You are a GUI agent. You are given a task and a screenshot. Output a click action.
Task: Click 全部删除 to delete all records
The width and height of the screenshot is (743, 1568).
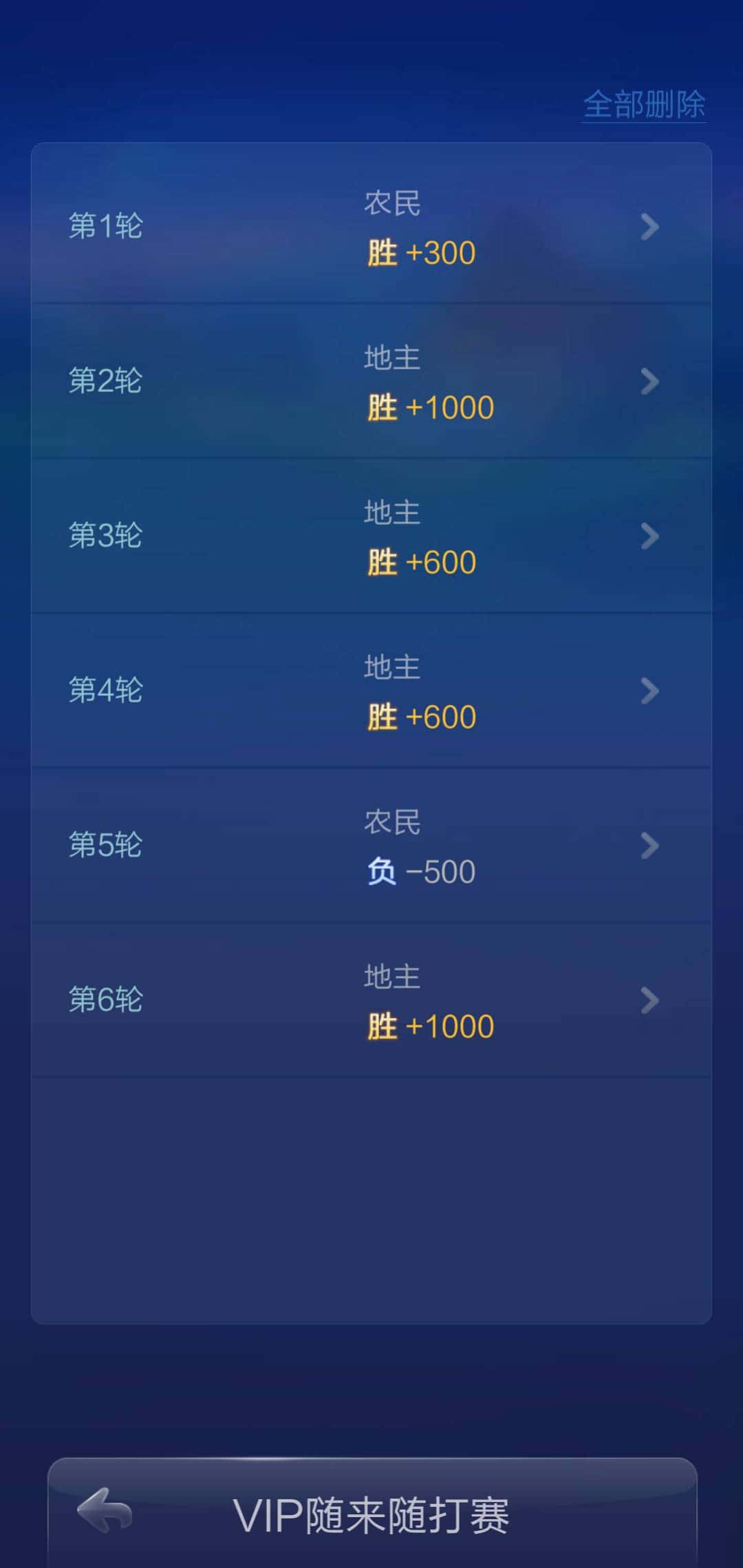[645, 105]
